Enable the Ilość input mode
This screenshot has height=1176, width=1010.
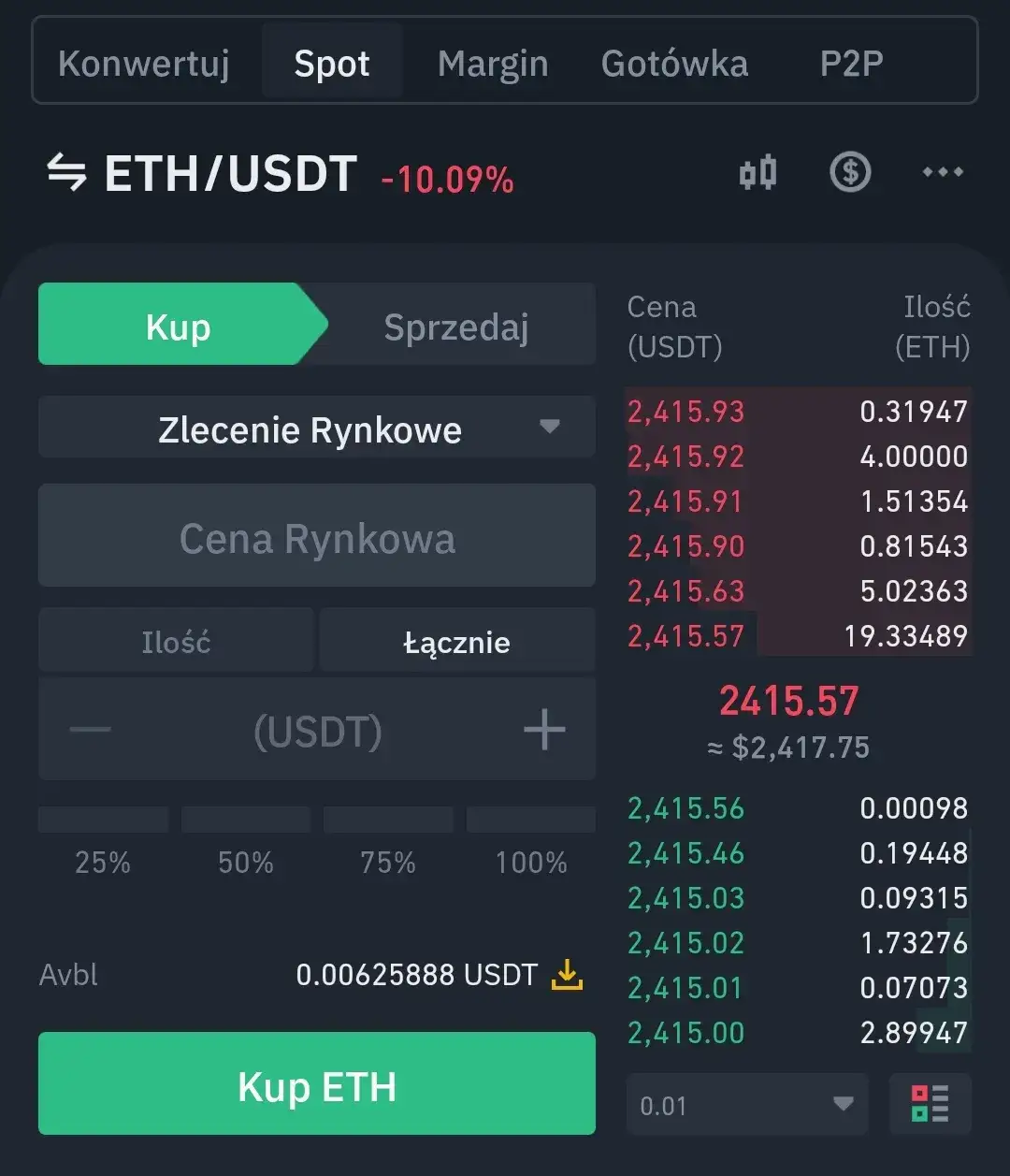pos(176,640)
